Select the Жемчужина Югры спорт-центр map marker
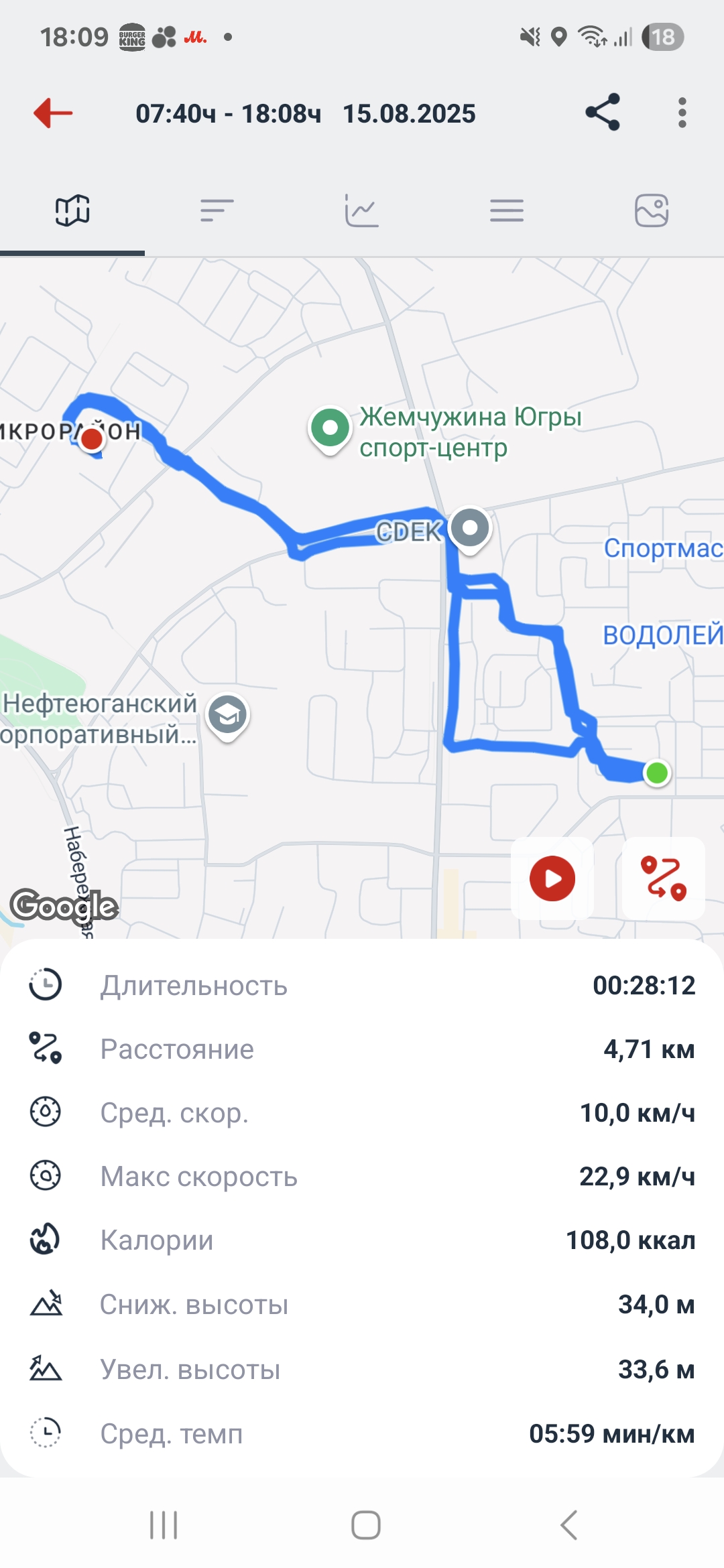The width and height of the screenshot is (724, 1568). tap(330, 430)
